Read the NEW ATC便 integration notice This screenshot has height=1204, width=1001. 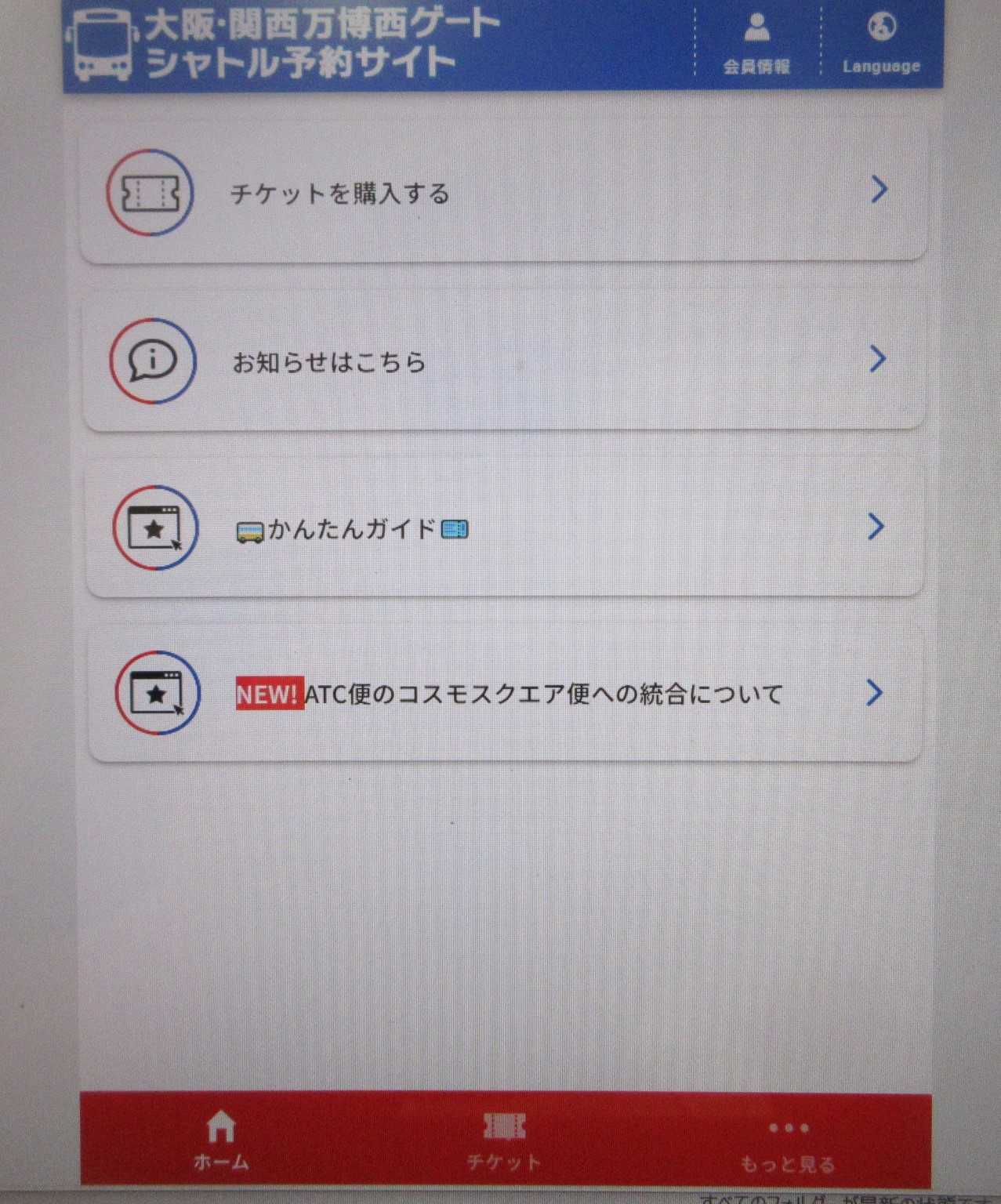pos(503,694)
